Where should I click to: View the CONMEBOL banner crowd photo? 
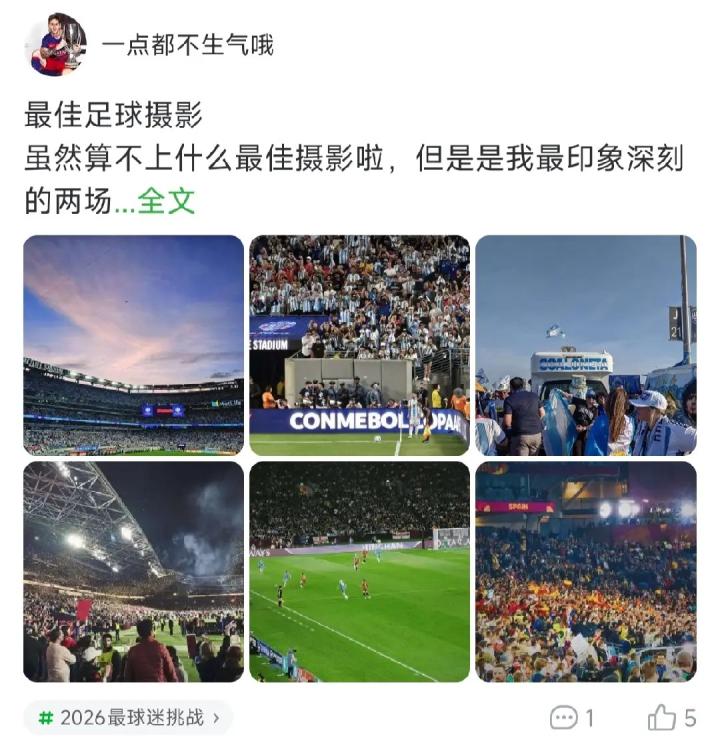tap(359, 345)
